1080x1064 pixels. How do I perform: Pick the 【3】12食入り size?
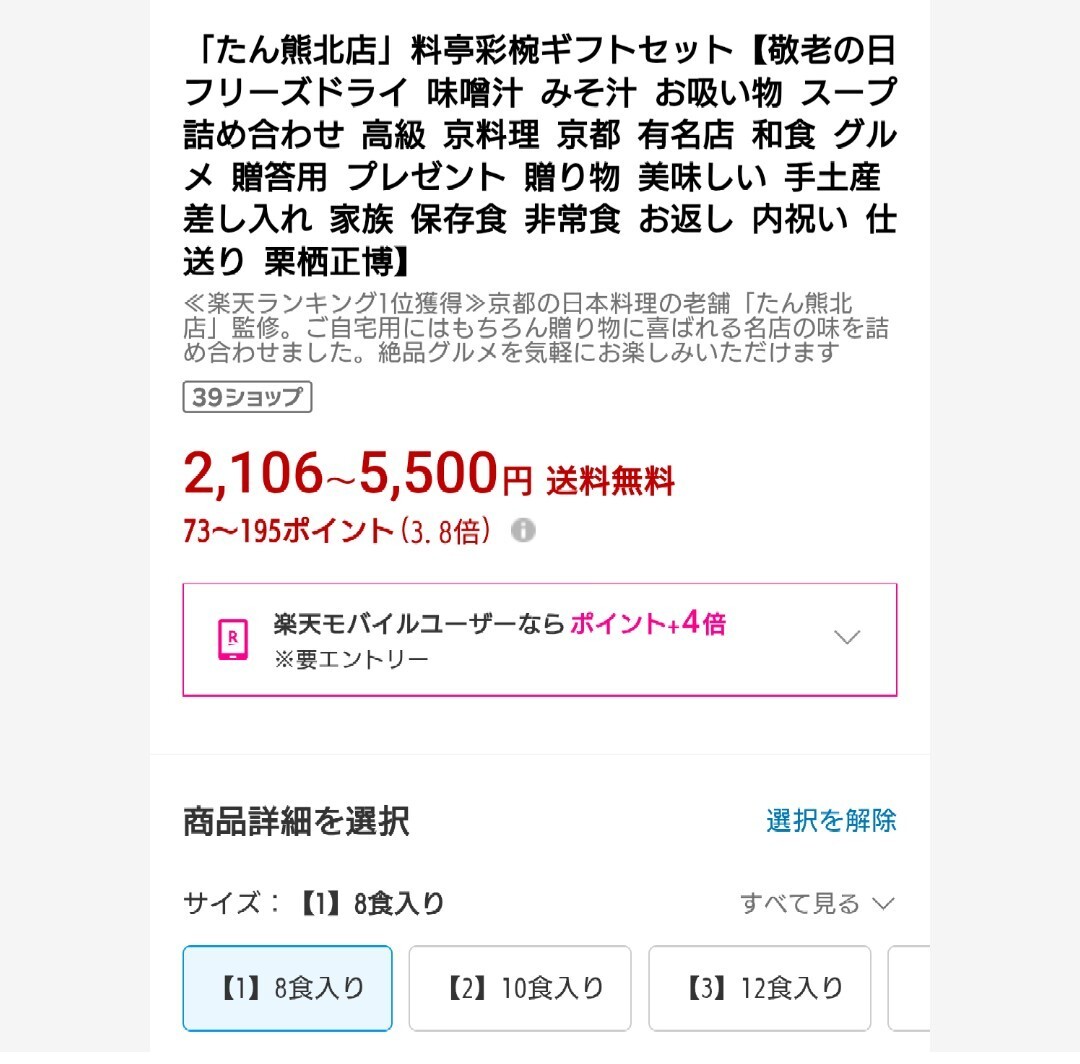(x=760, y=988)
